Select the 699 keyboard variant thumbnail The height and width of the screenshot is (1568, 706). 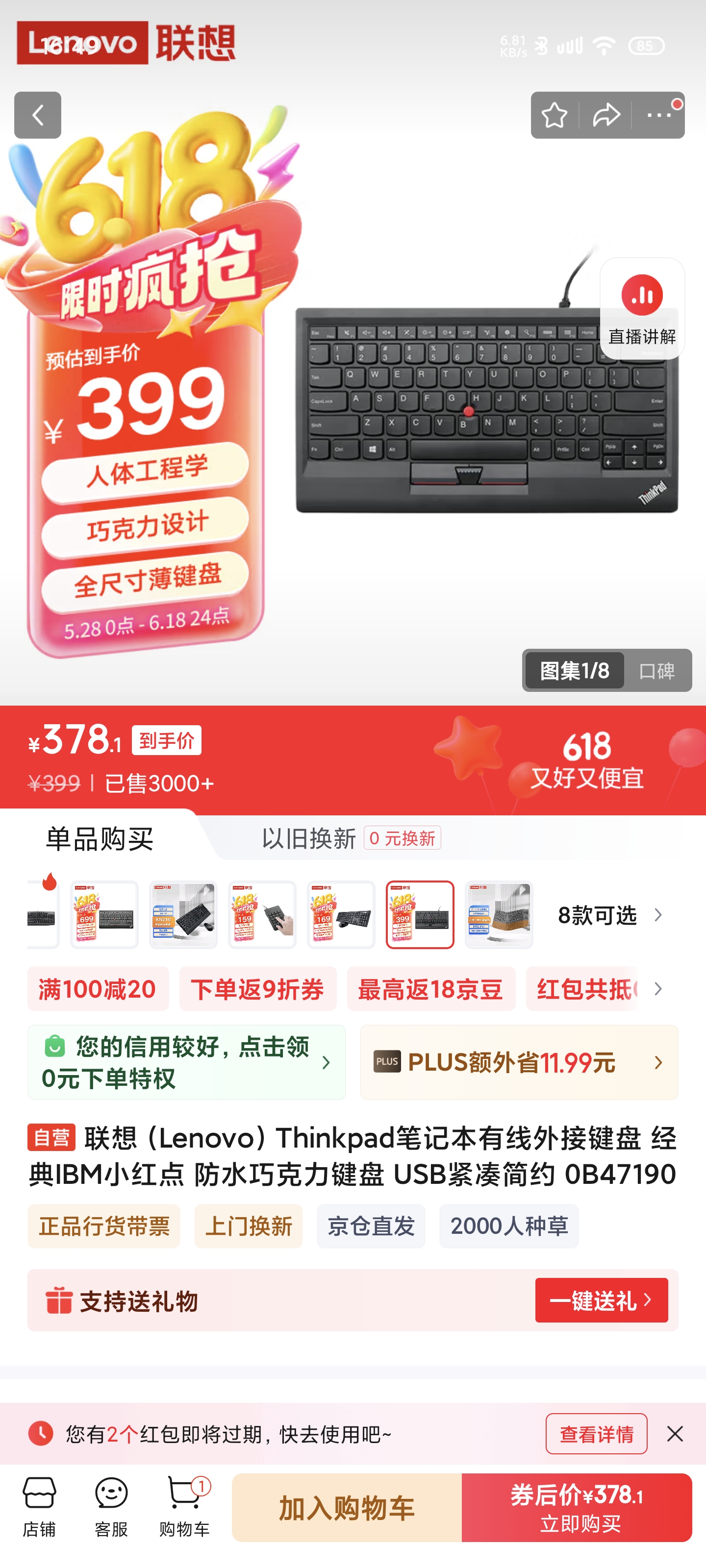click(104, 914)
